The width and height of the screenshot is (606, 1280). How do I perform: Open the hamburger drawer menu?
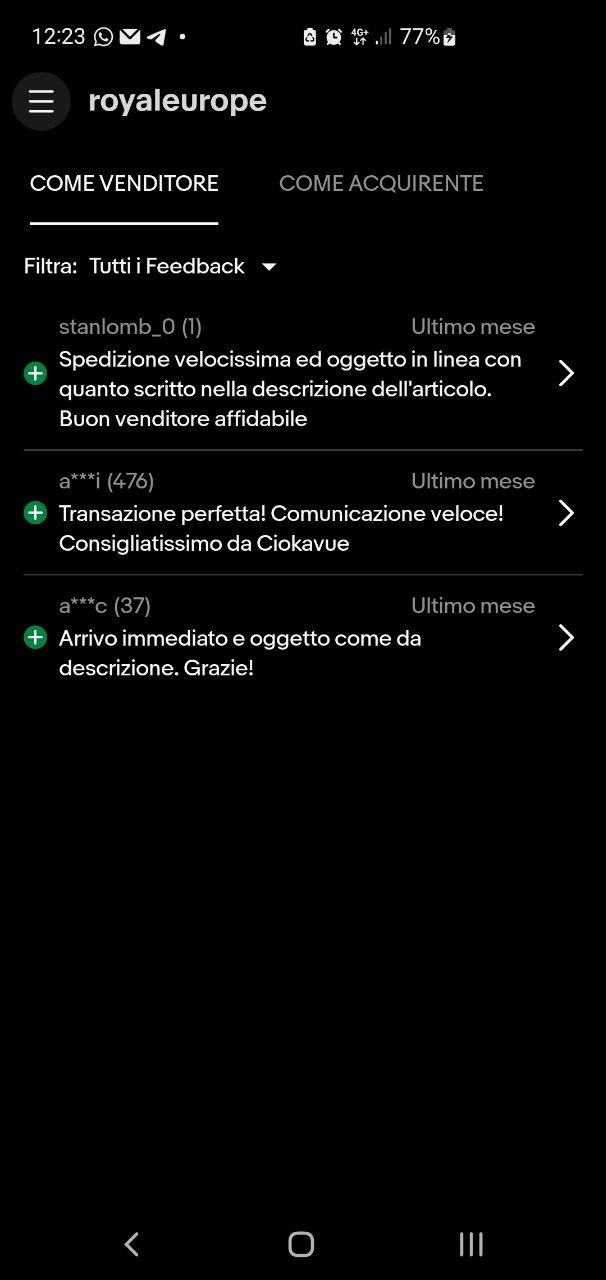tap(41, 101)
